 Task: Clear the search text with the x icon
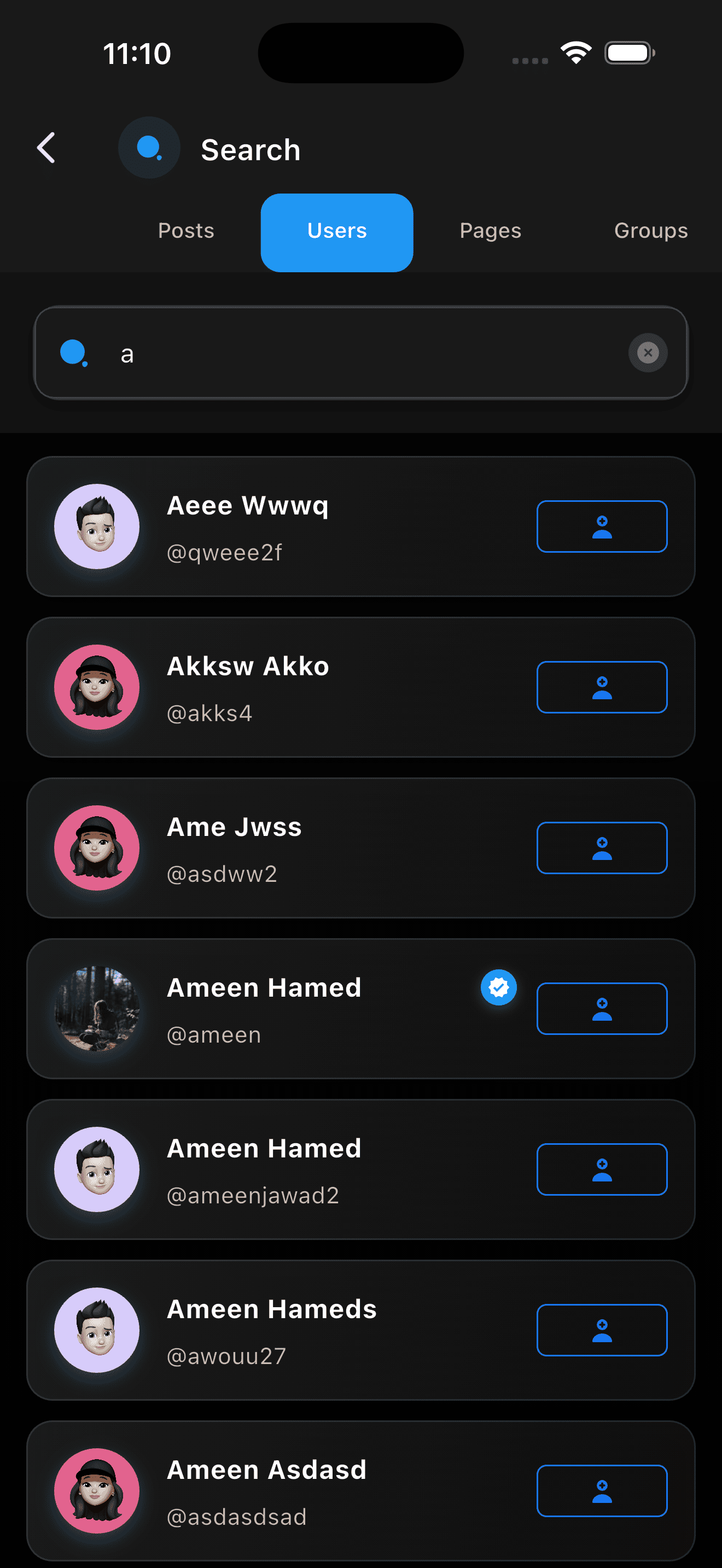(x=648, y=353)
